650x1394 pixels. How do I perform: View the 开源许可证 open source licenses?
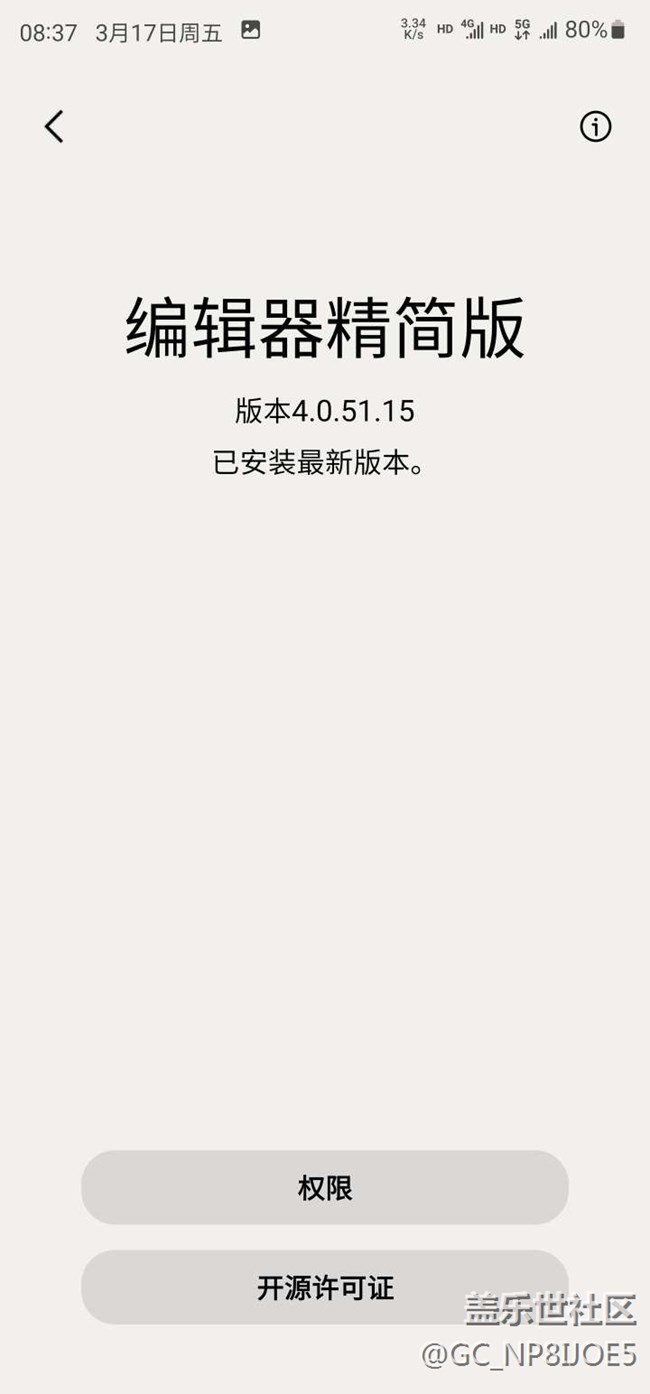324,1288
